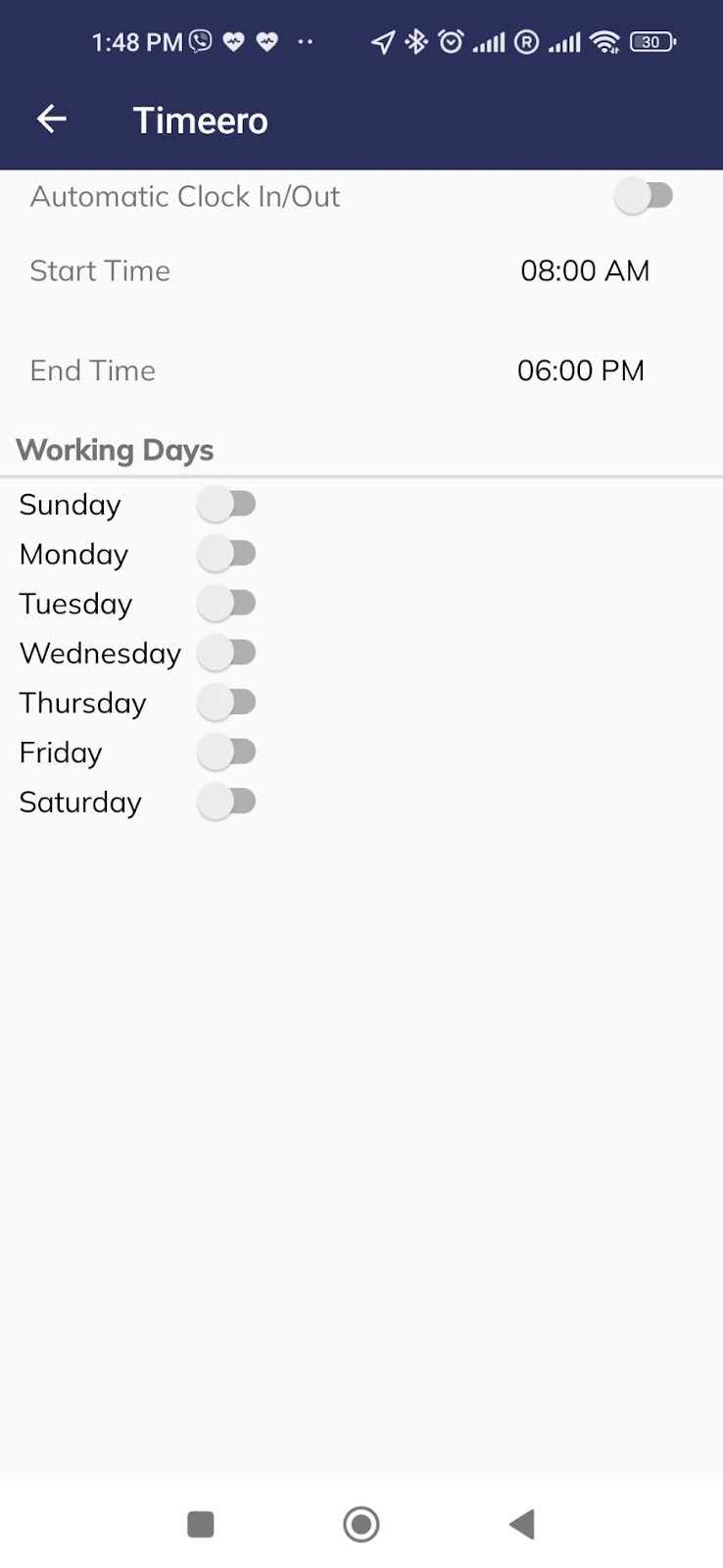Screen dimensions: 723x1568
Task: Tap the alarm clock status bar icon
Action: 451,41
